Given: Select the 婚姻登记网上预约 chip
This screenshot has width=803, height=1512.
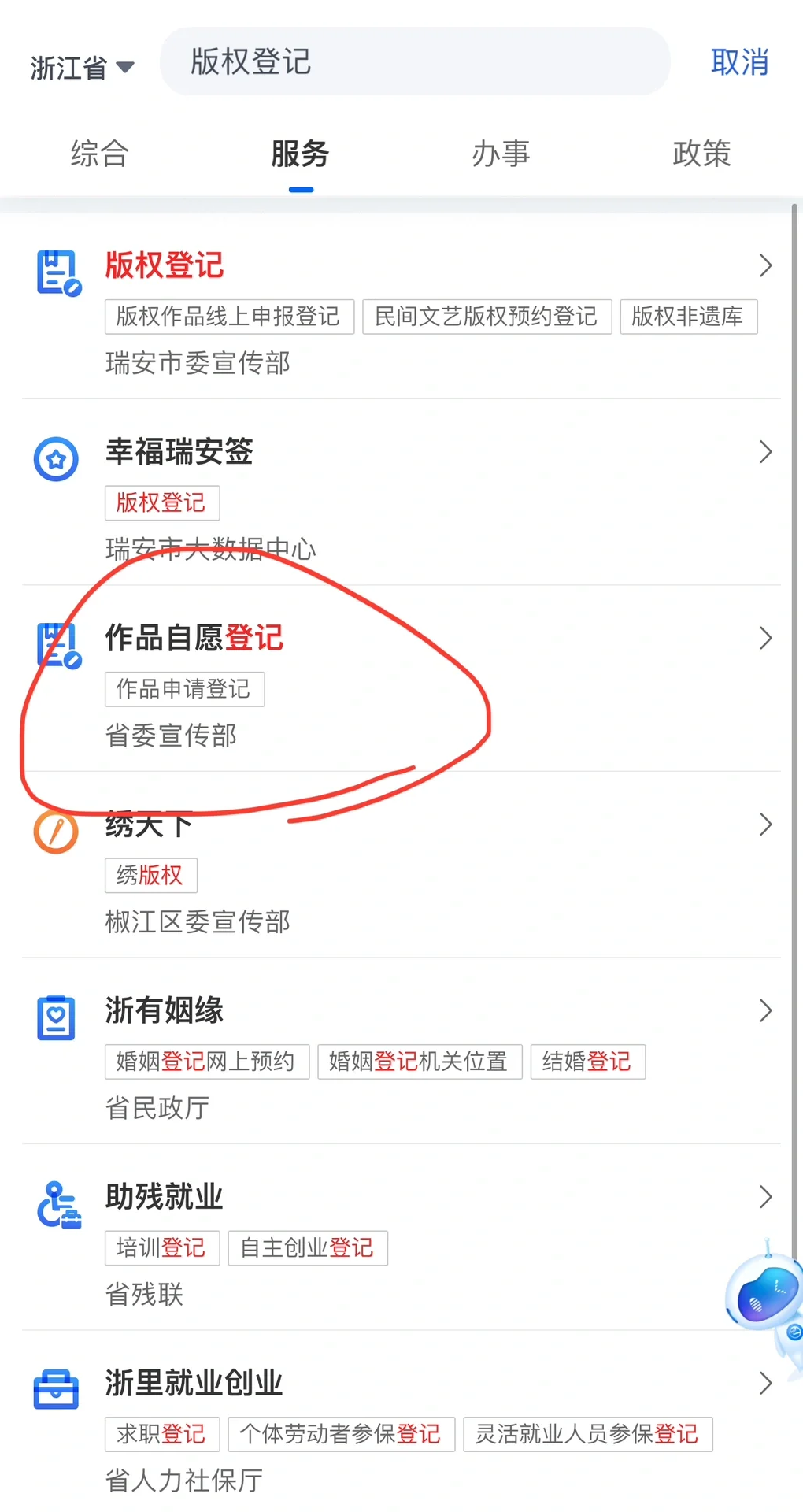Looking at the screenshot, I should click(206, 1062).
